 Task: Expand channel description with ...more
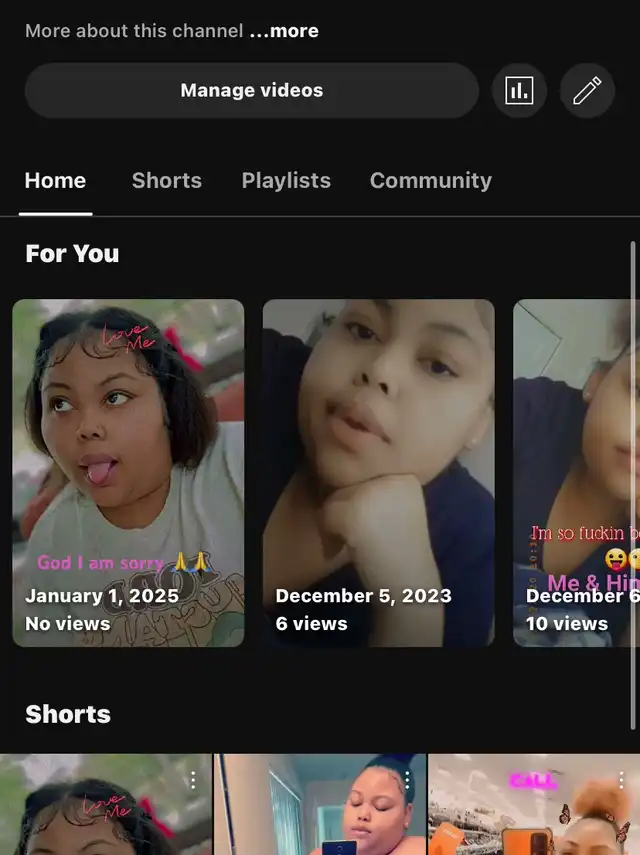pos(284,31)
